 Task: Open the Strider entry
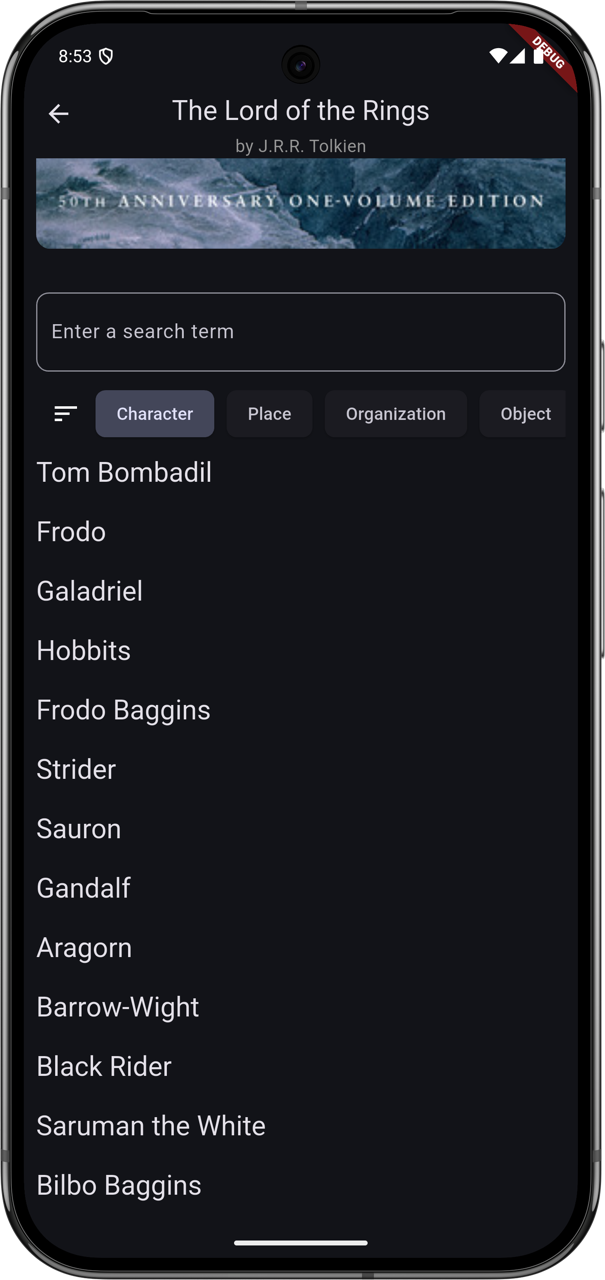coord(77,770)
